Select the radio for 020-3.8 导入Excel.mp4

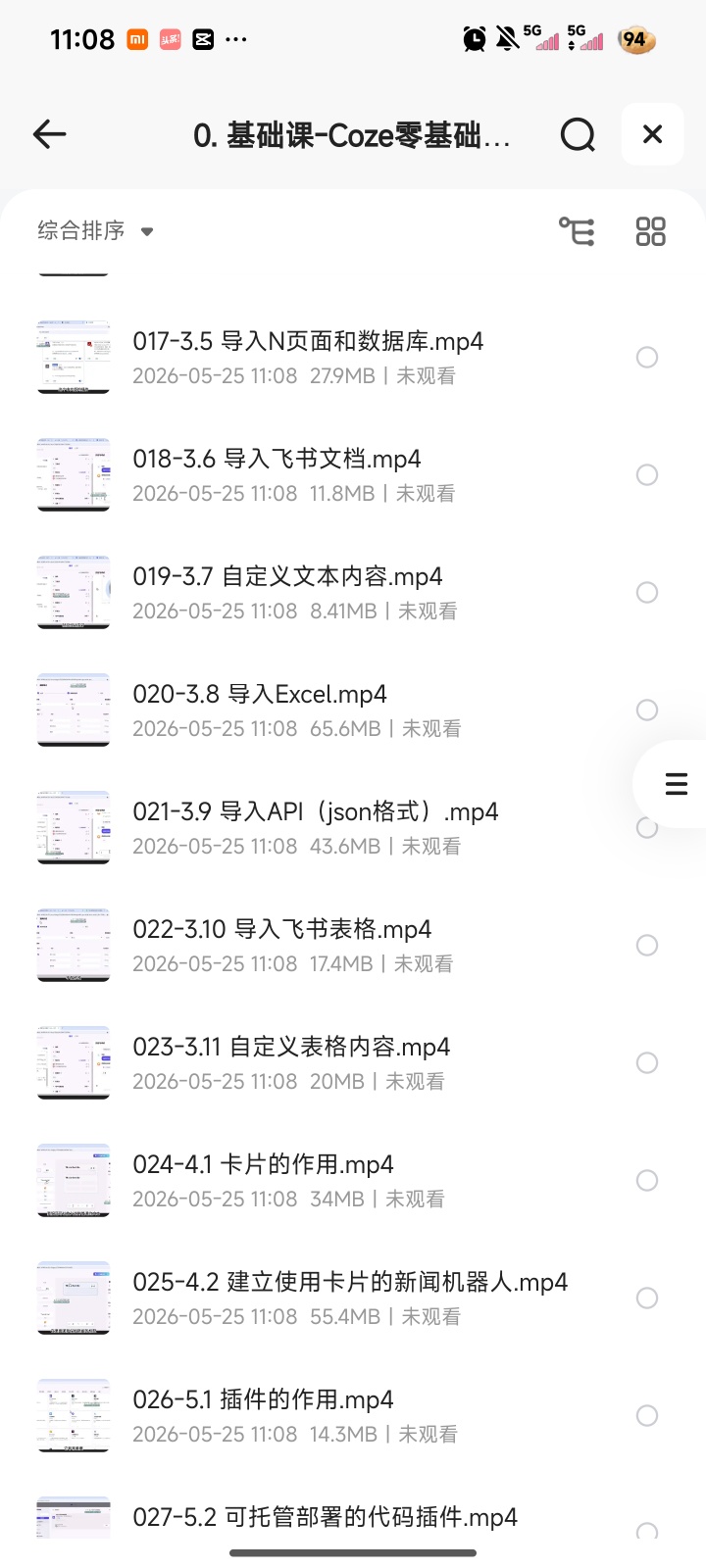(647, 710)
